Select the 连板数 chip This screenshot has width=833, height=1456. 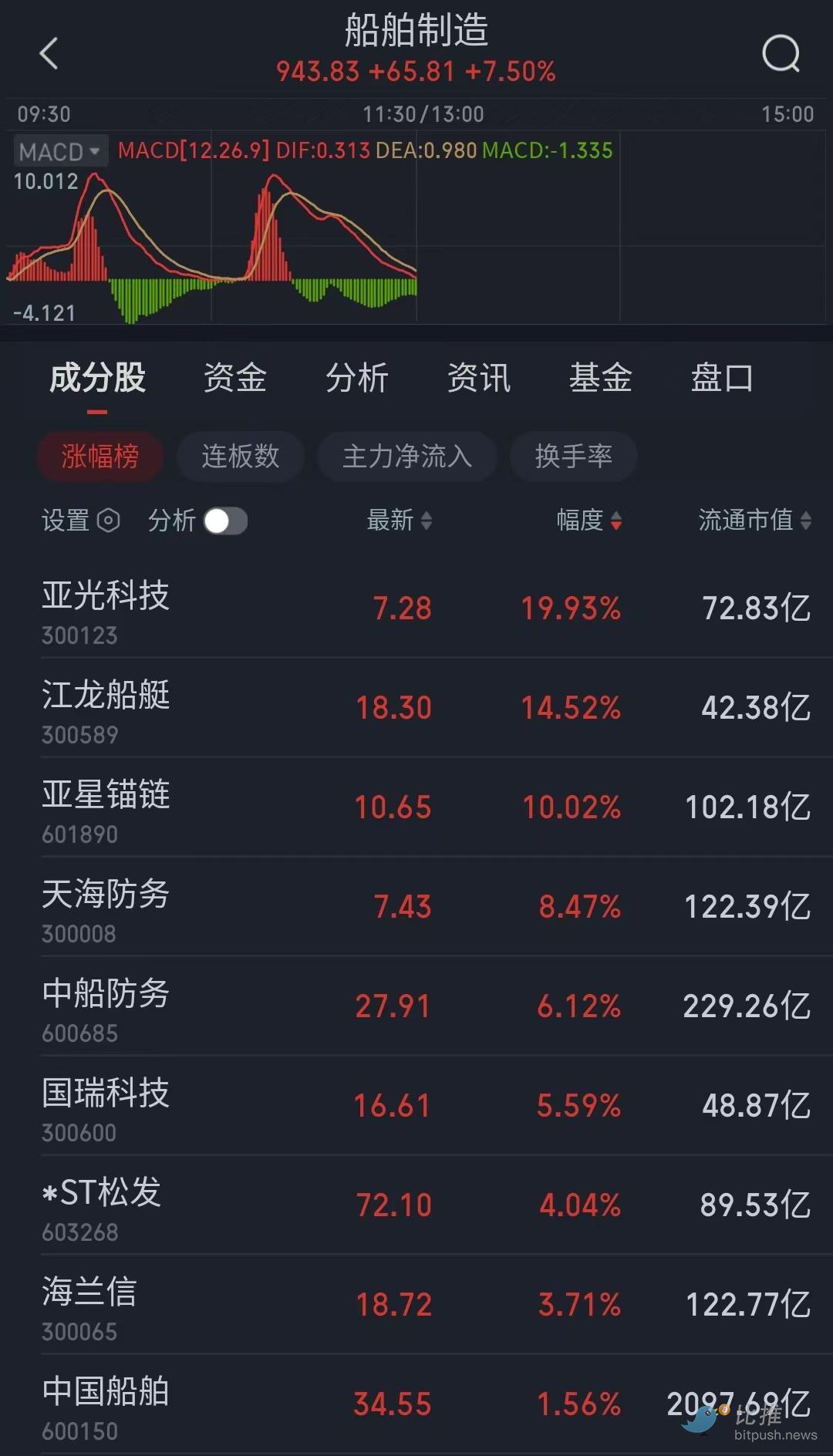coord(240,457)
